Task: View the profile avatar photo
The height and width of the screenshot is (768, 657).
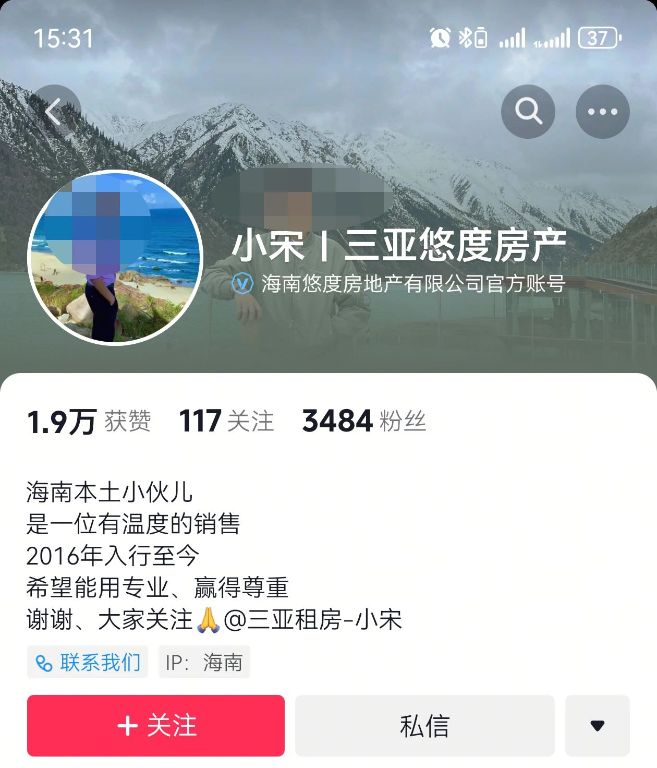Action: point(115,258)
